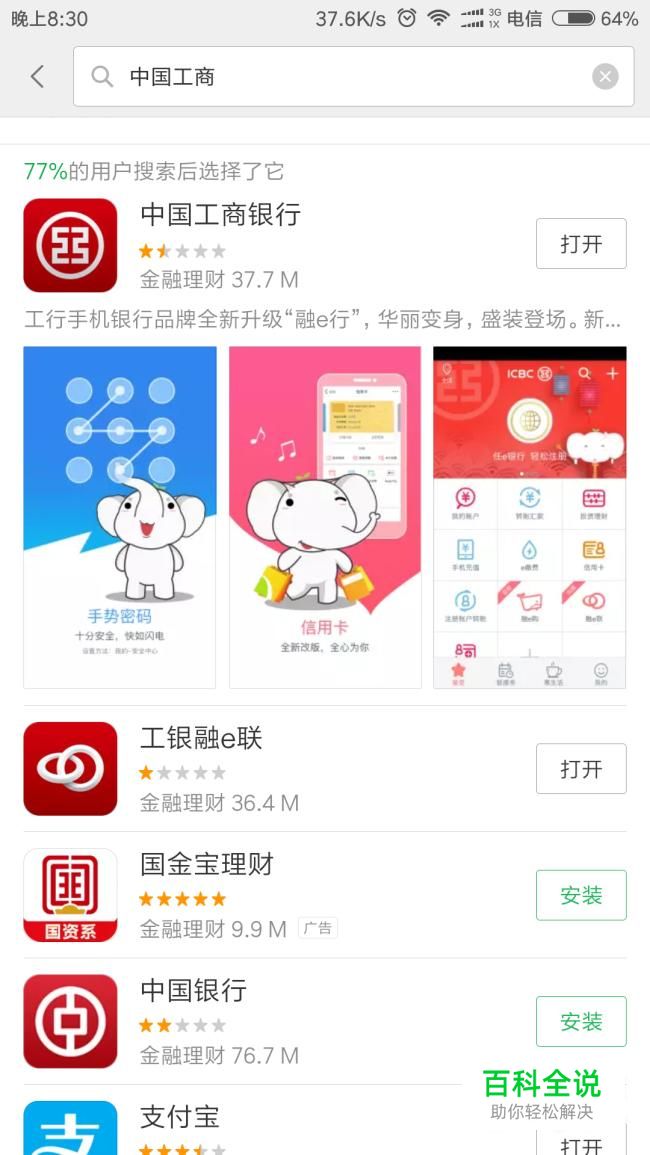Open 中国工商银行 with the 打开 button
Screen dimensions: 650x1155
(x=581, y=244)
